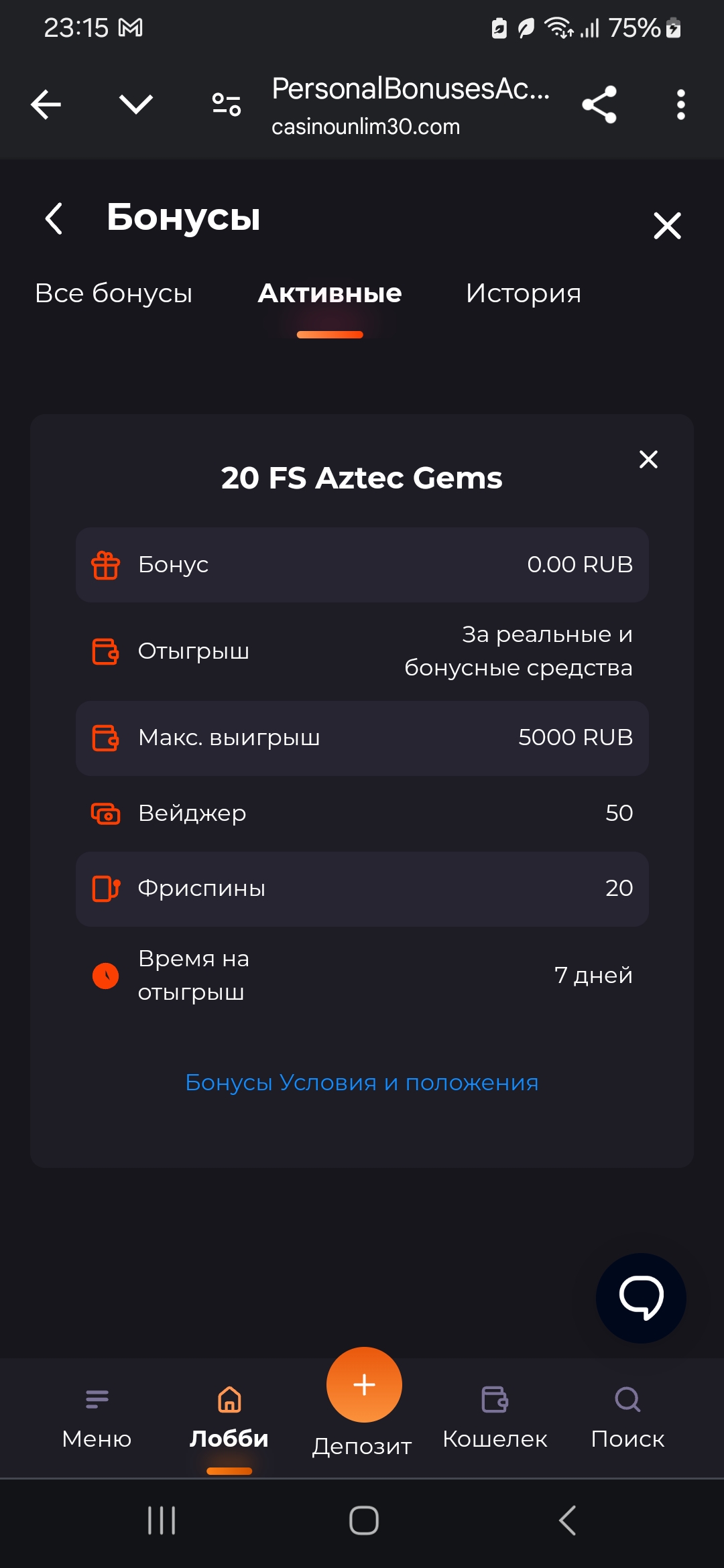Switch to the История tab
Screen dimensions: 724x1568
click(524, 293)
